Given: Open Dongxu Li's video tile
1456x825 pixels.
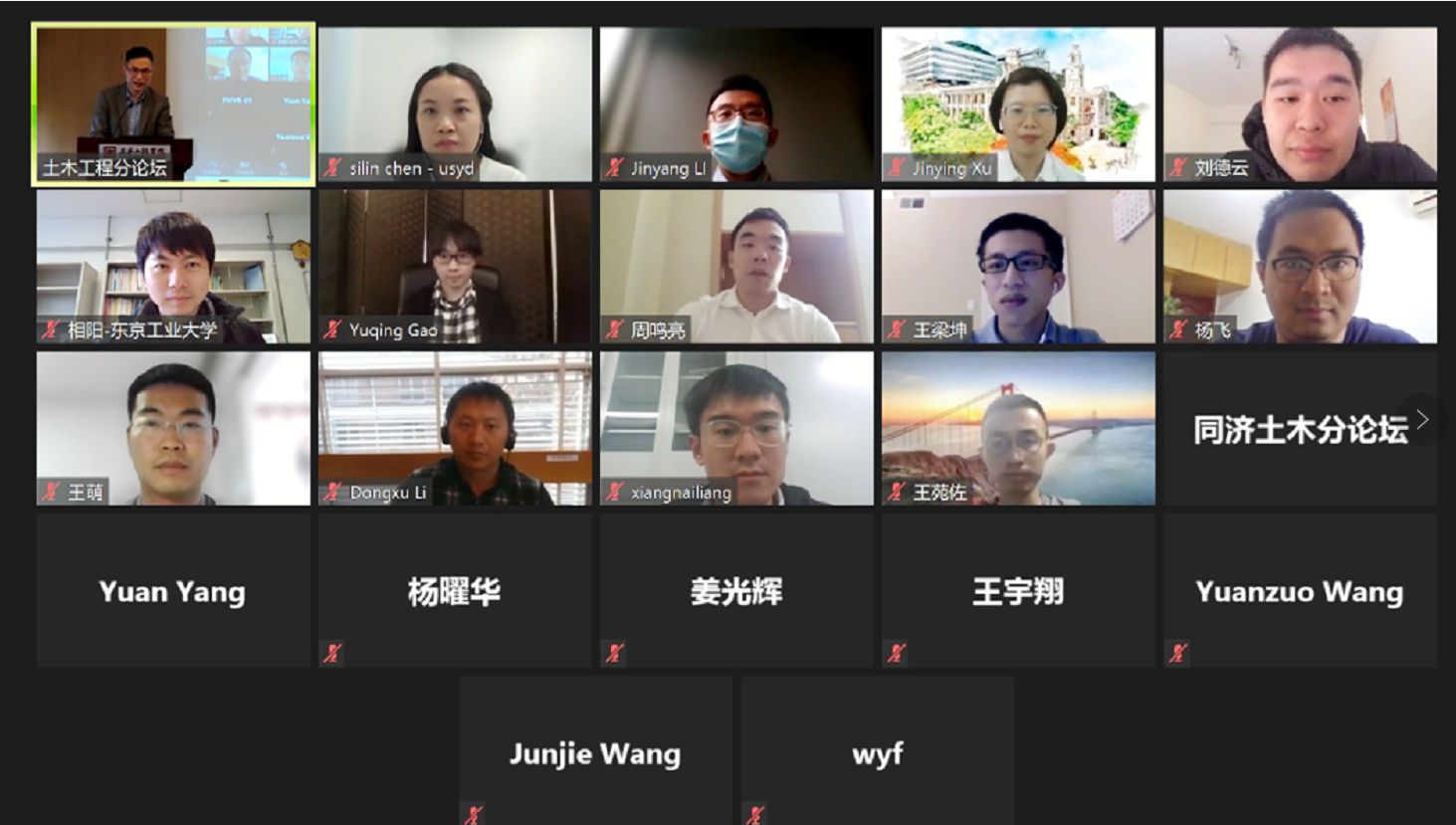Looking at the screenshot, I should coord(455,428).
